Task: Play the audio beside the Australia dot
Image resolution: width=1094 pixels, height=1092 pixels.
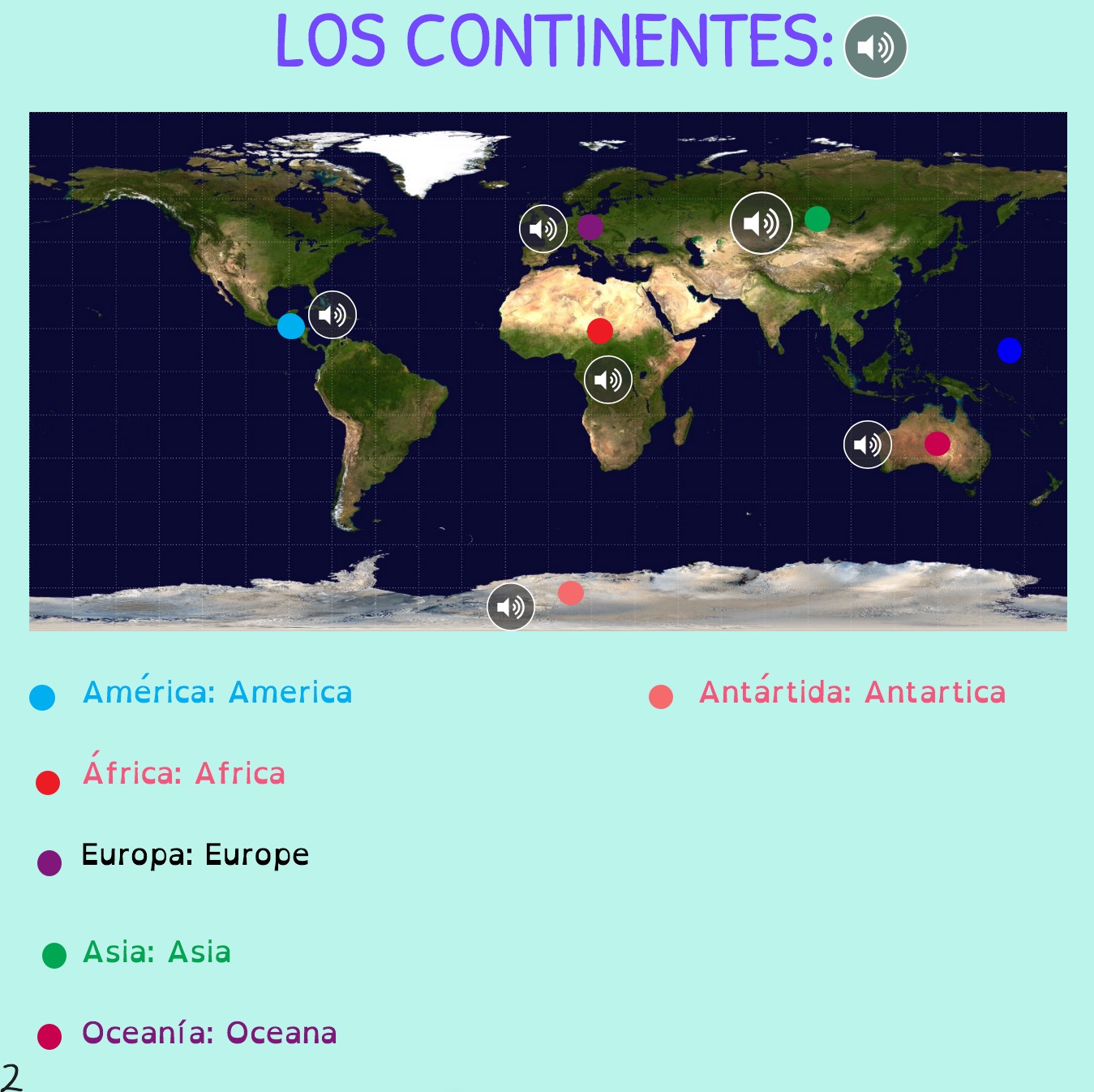Action: pos(868,445)
